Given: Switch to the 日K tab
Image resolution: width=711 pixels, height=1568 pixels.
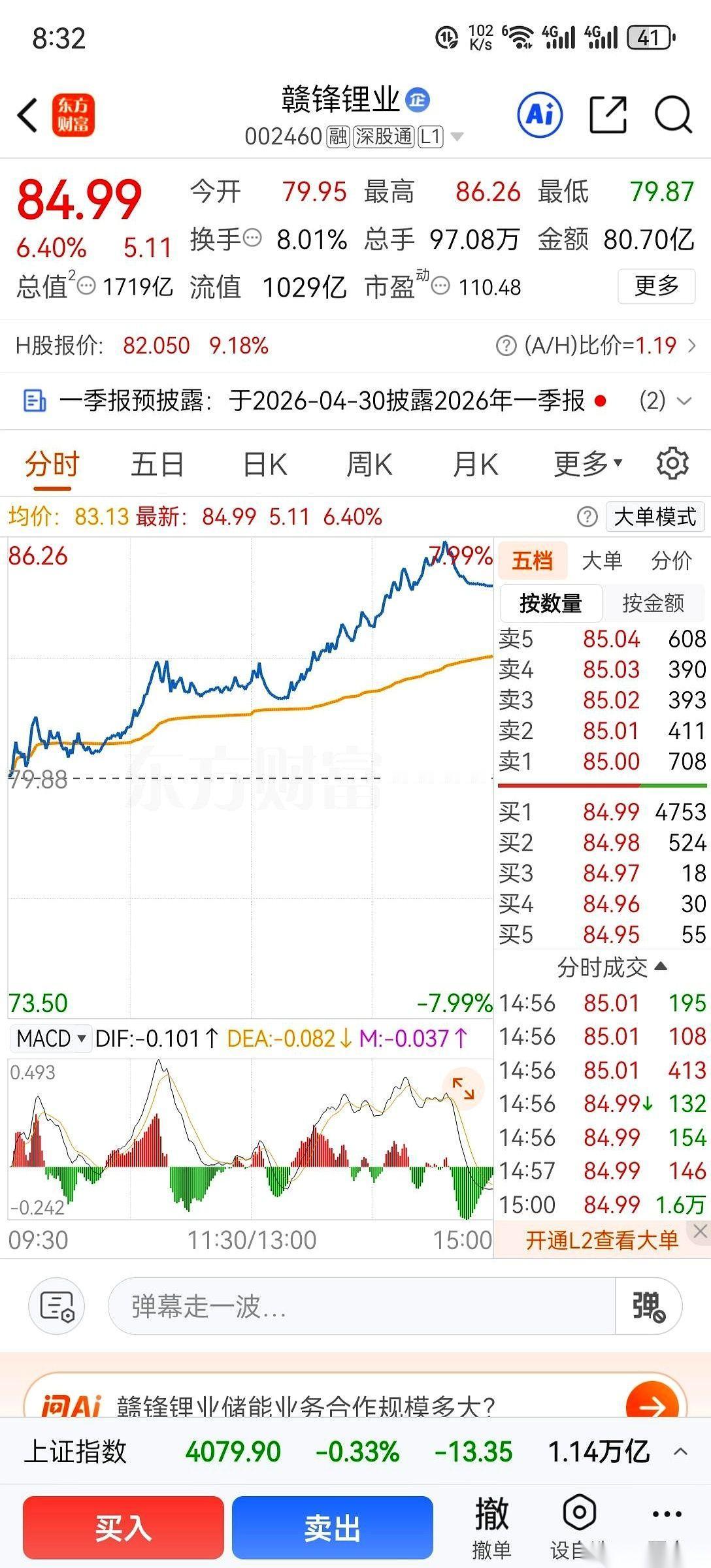Looking at the screenshot, I should [263, 463].
